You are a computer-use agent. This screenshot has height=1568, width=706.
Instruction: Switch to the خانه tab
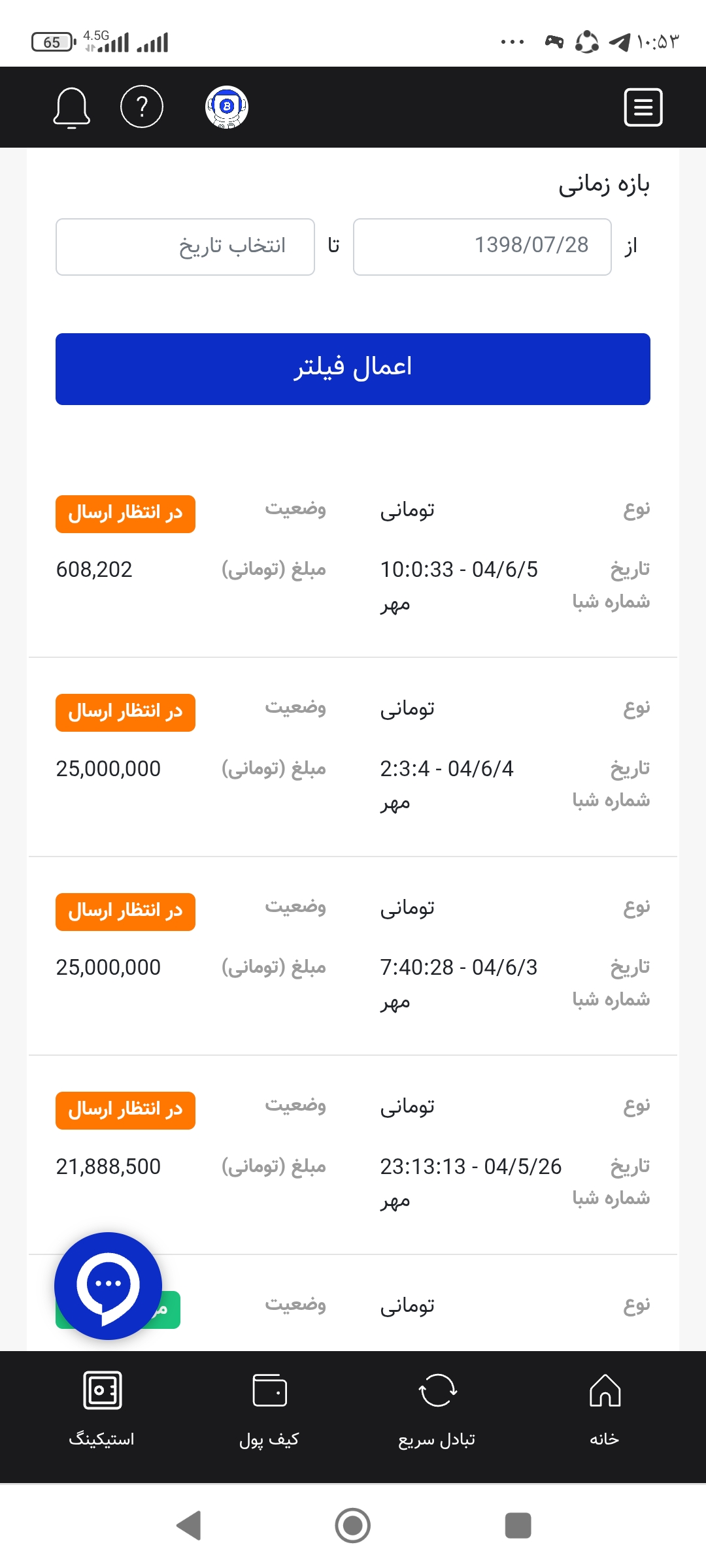pos(605,1409)
